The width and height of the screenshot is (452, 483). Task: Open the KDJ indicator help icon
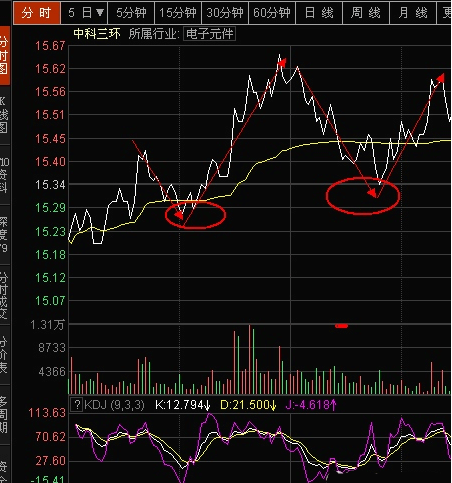click(77, 405)
